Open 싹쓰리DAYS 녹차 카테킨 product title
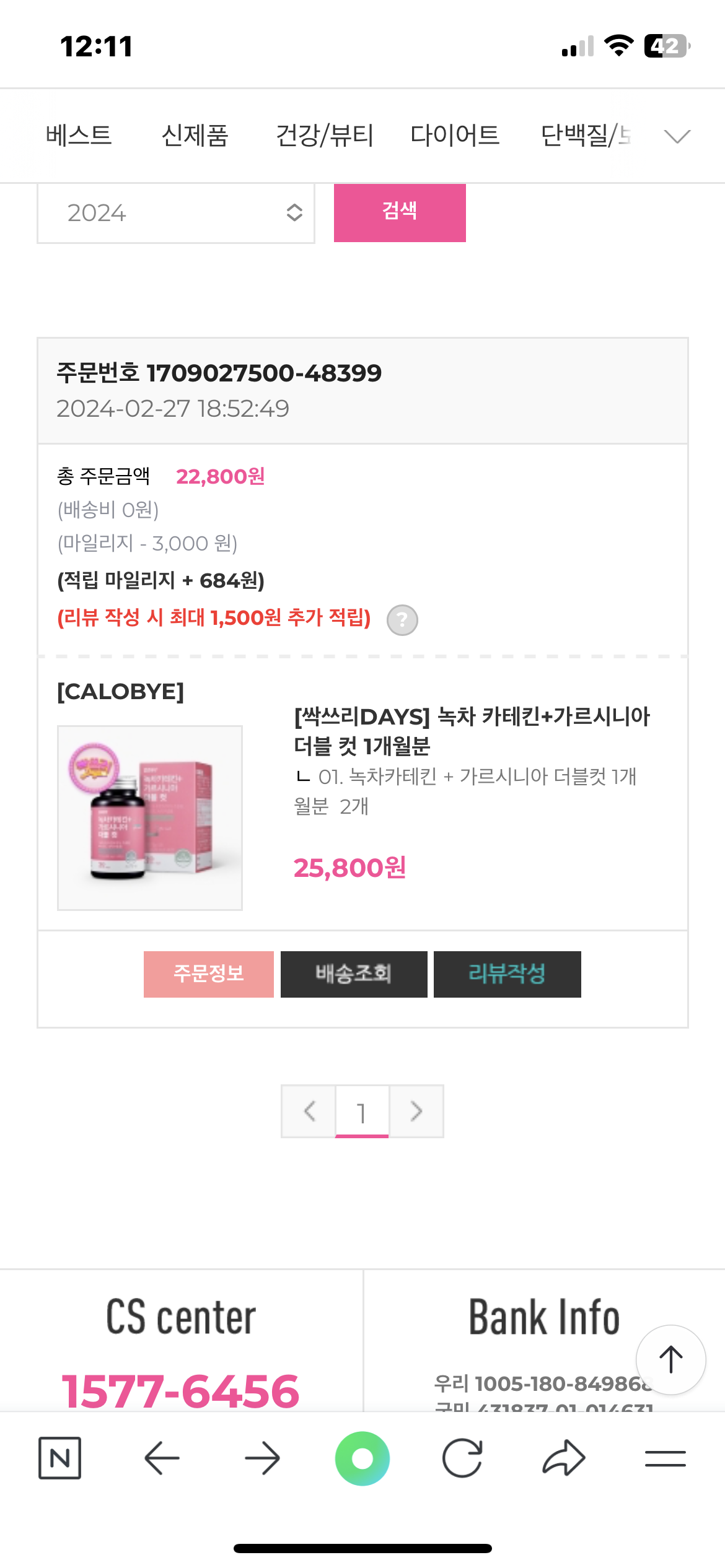This screenshot has width=725, height=1568. click(471, 731)
